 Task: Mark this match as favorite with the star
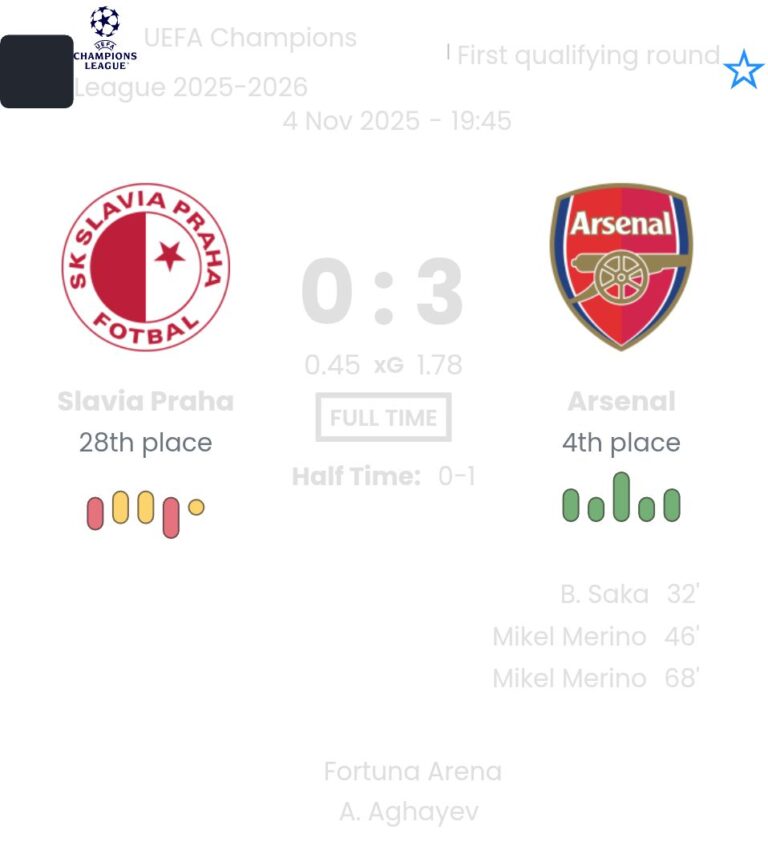[x=743, y=71]
